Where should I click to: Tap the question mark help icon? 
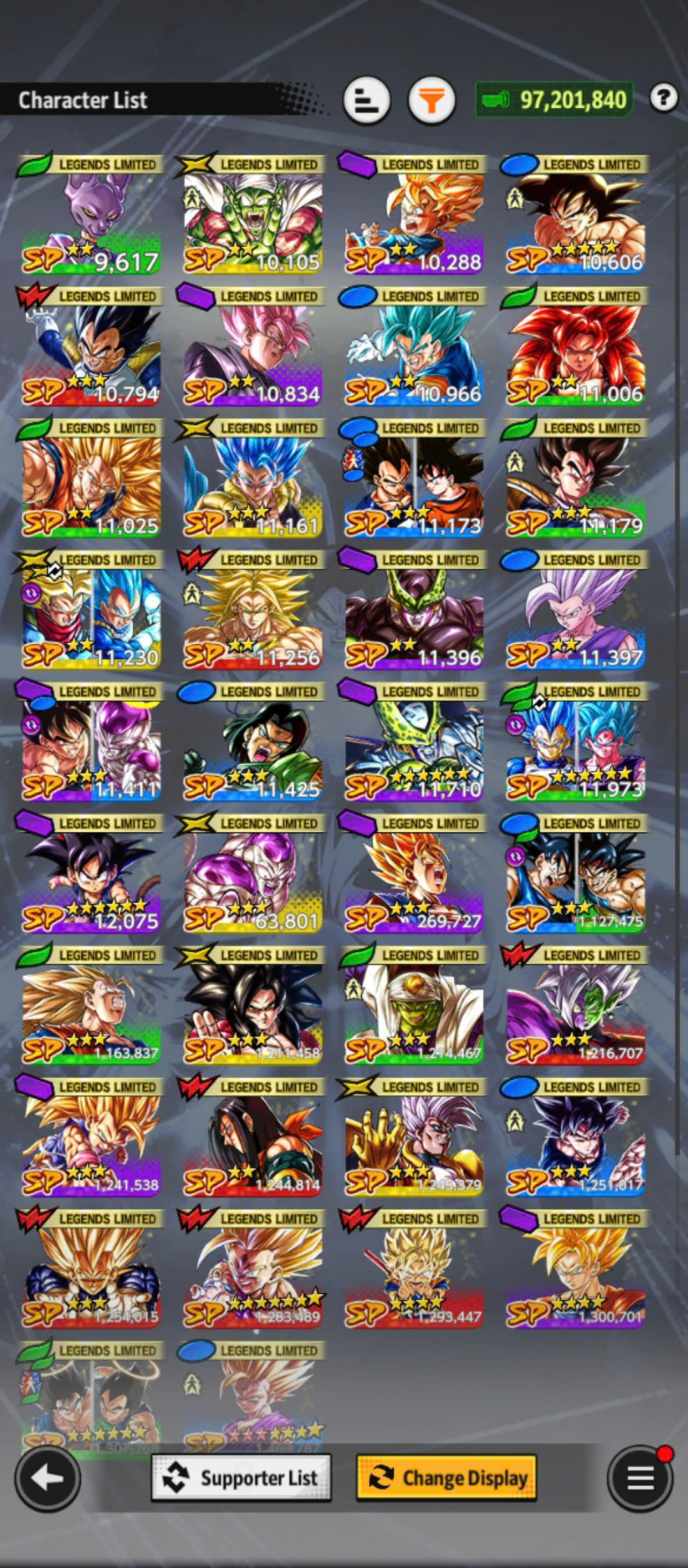[664, 98]
